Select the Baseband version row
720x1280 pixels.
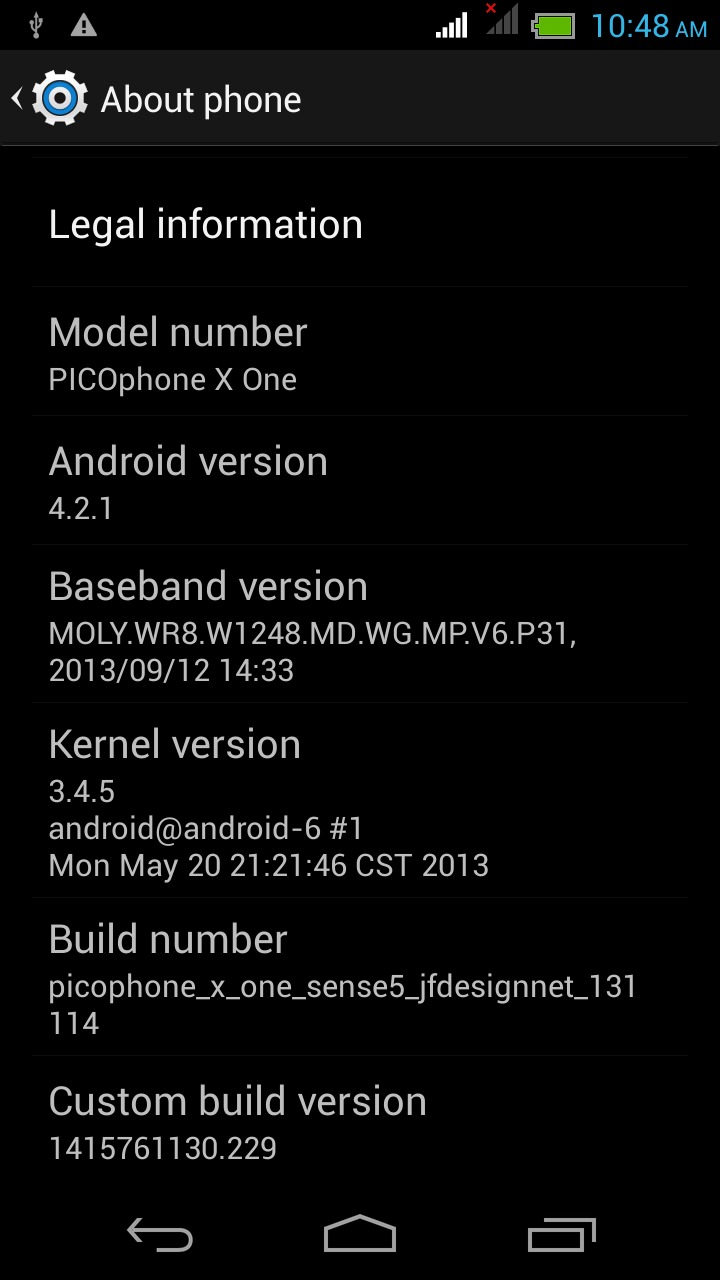pyautogui.click(x=360, y=624)
